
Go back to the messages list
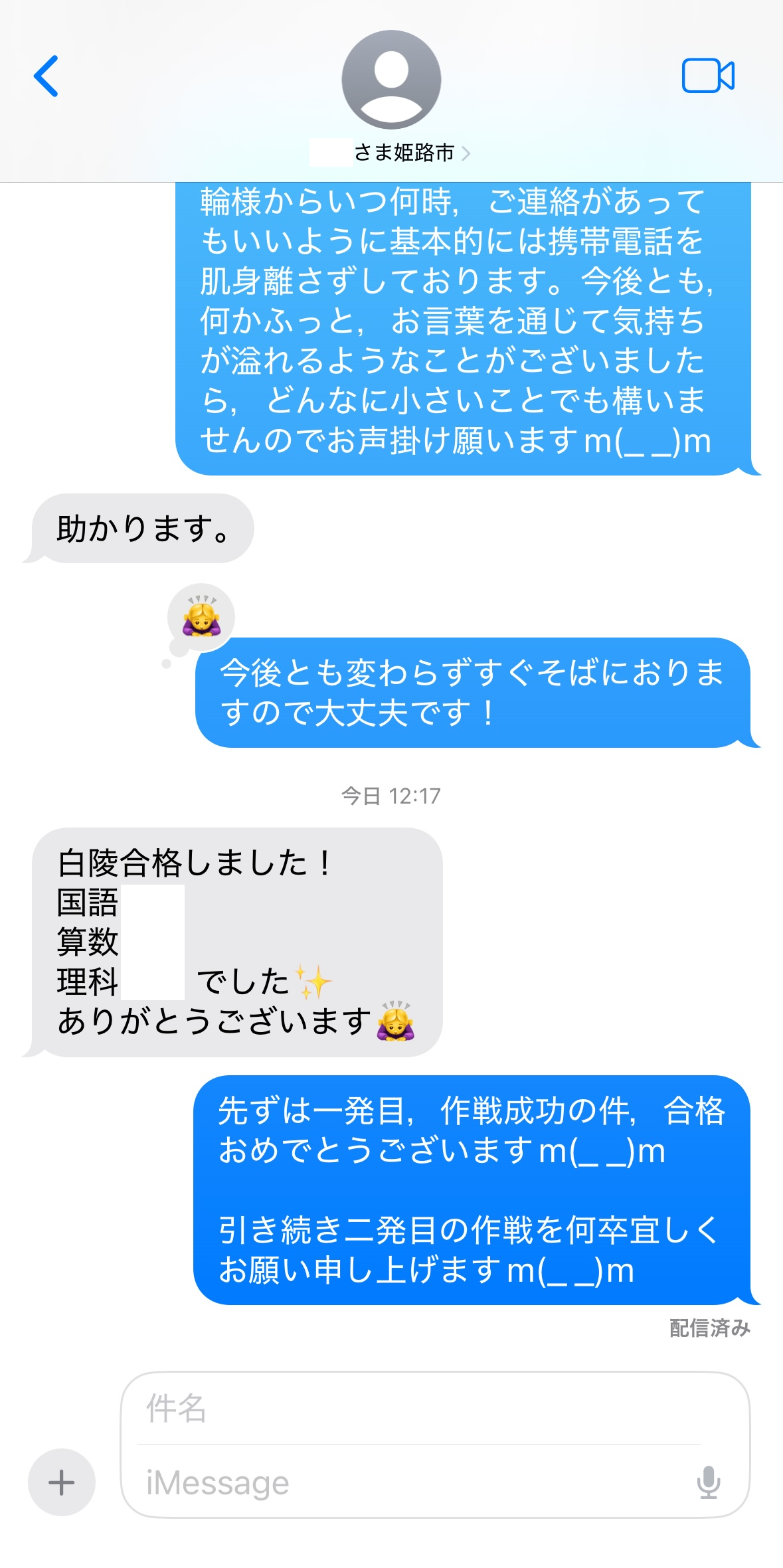[x=46, y=76]
